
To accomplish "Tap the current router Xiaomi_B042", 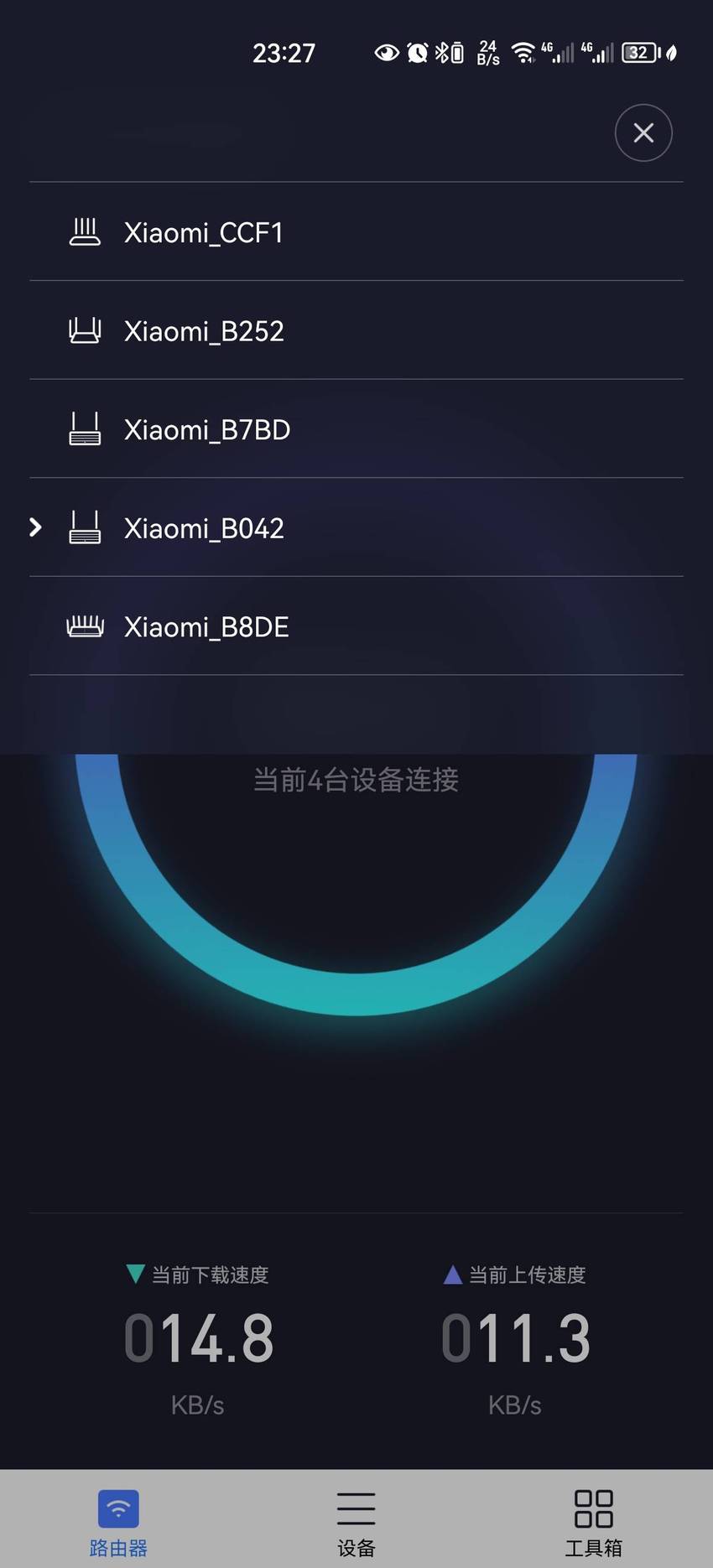I will click(x=356, y=527).
